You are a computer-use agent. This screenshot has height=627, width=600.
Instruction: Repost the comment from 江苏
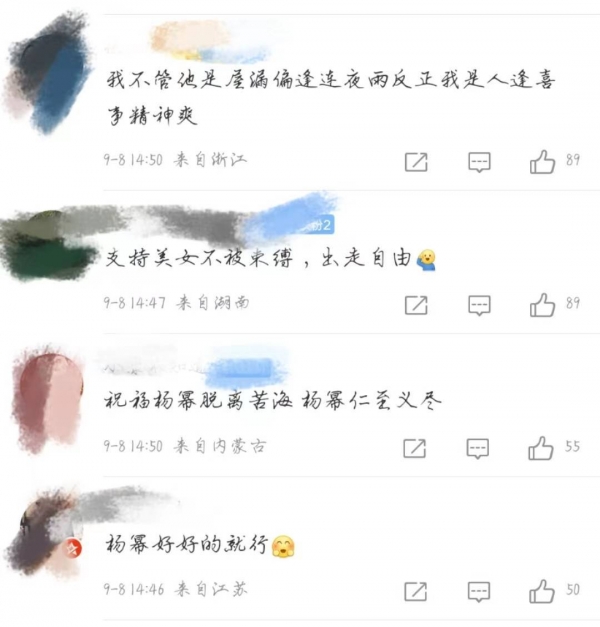[x=415, y=592]
